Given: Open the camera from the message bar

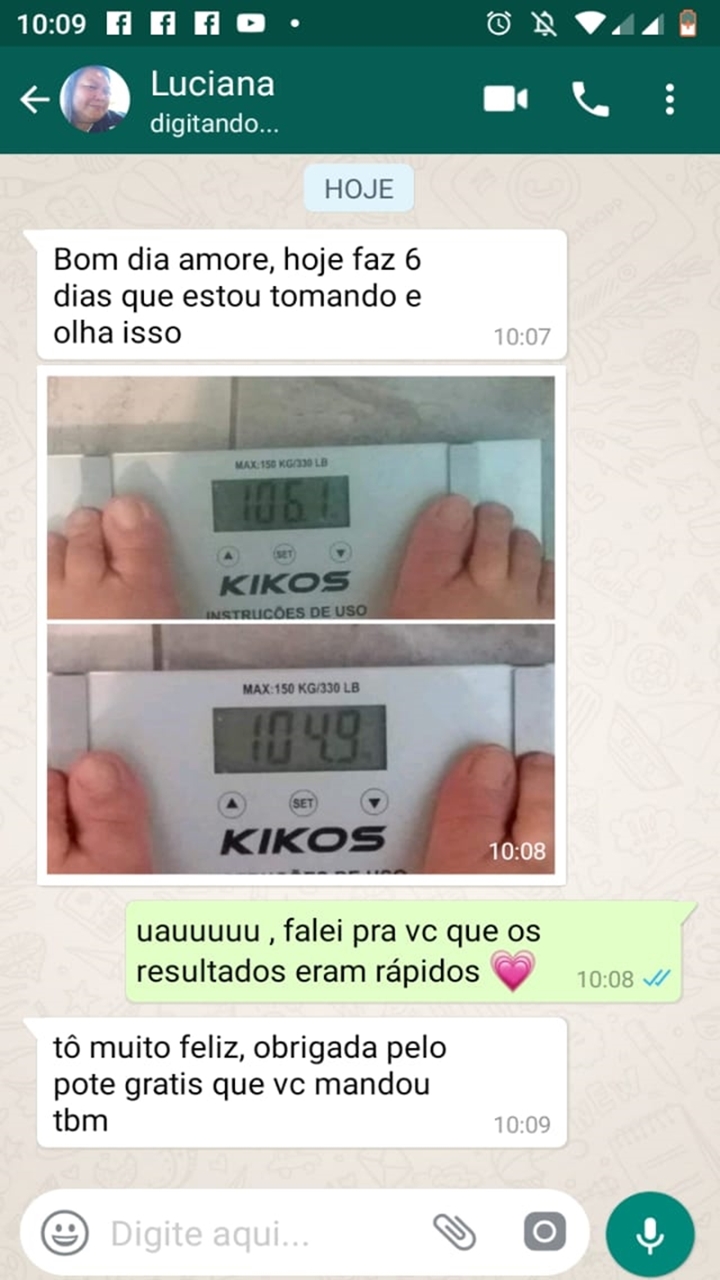Looking at the screenshot, I should pos(544,1232).
